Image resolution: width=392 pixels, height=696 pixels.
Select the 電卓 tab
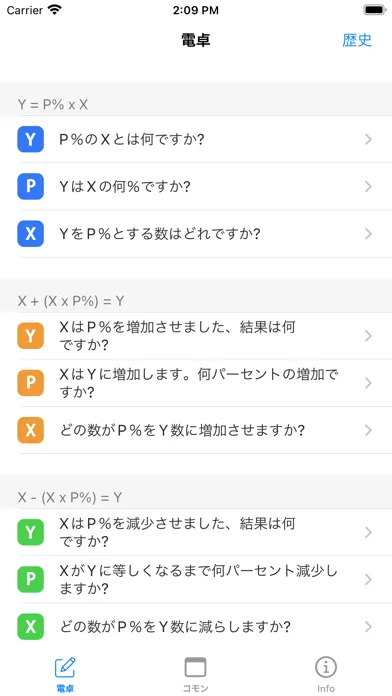65,674
